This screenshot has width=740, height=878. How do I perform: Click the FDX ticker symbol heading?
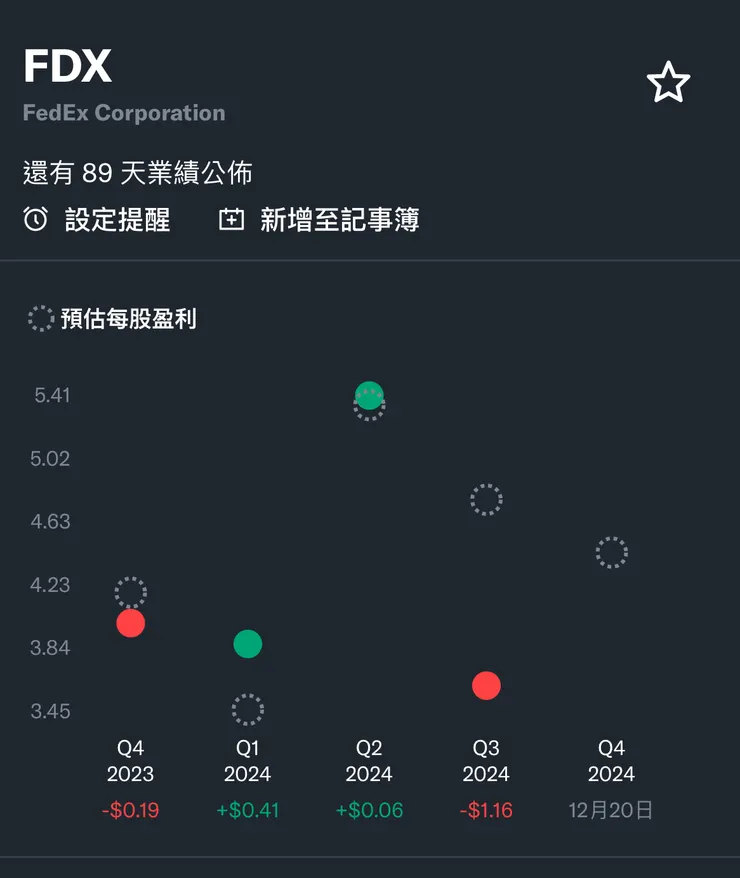(x=66, y=66)
